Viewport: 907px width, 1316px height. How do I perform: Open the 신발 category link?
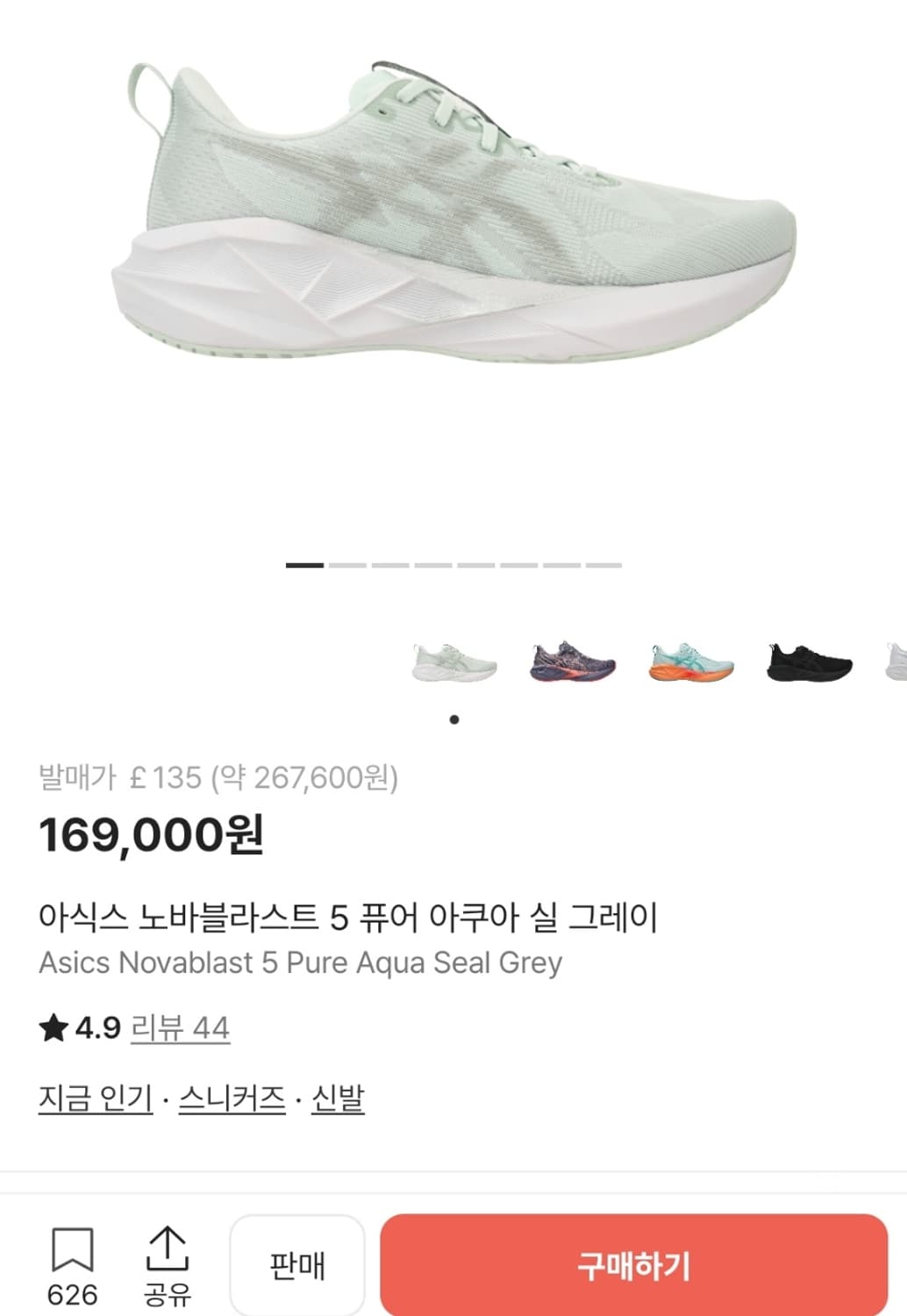(339, 1097)
